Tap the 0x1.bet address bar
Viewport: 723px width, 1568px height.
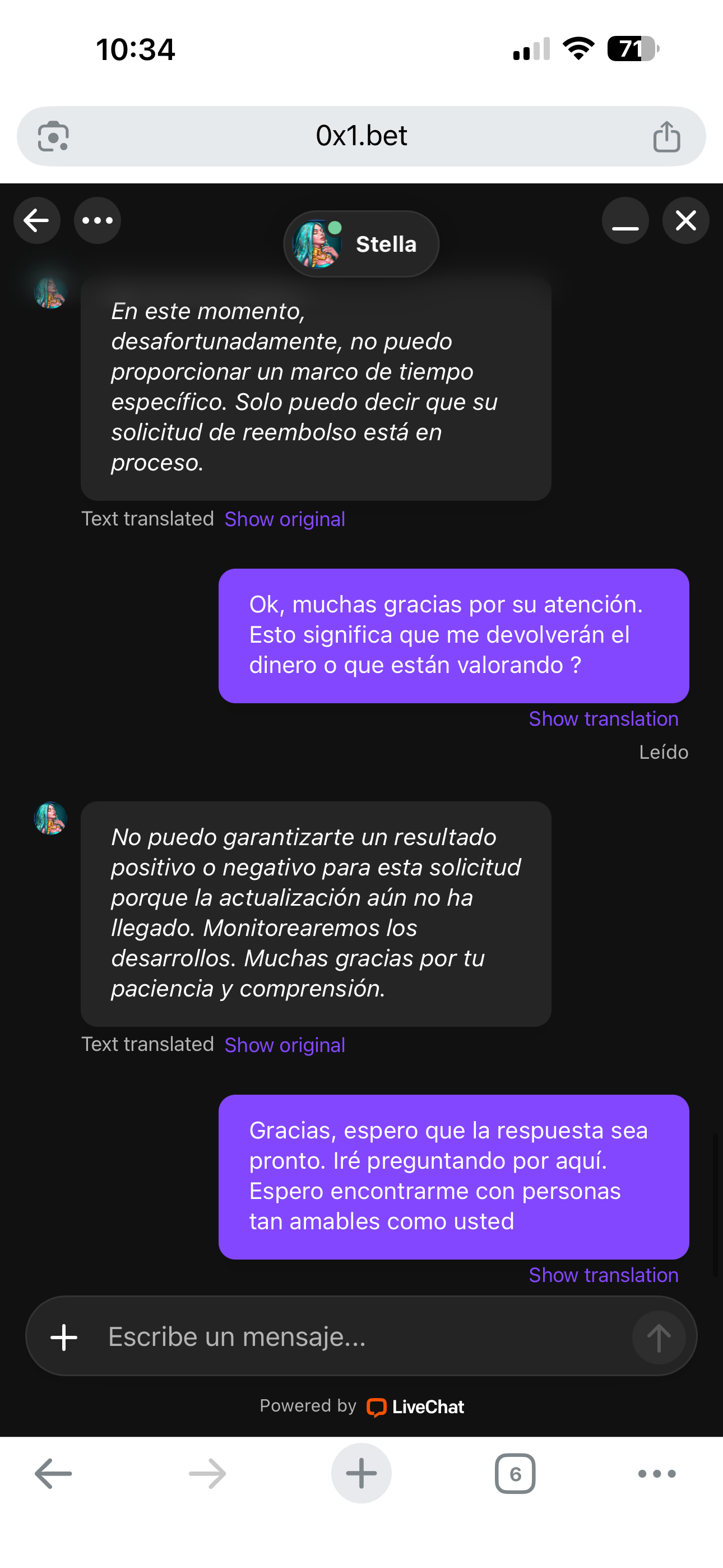[361, 136]
